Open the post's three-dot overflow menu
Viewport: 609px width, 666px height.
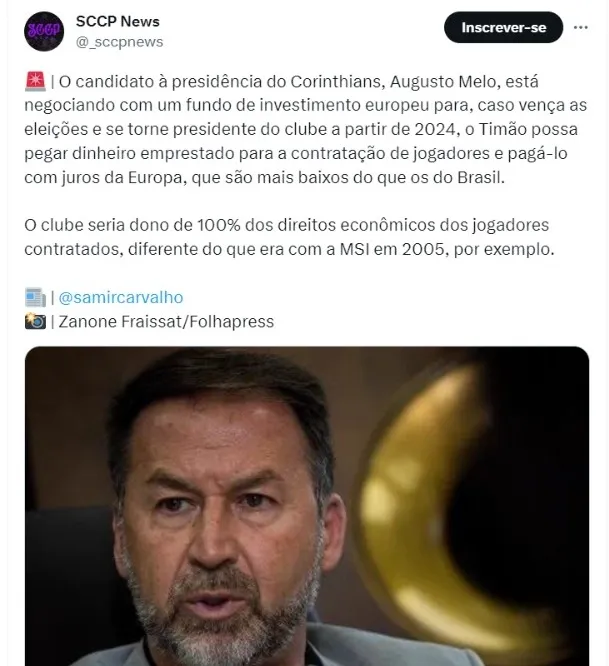(582, 28)
